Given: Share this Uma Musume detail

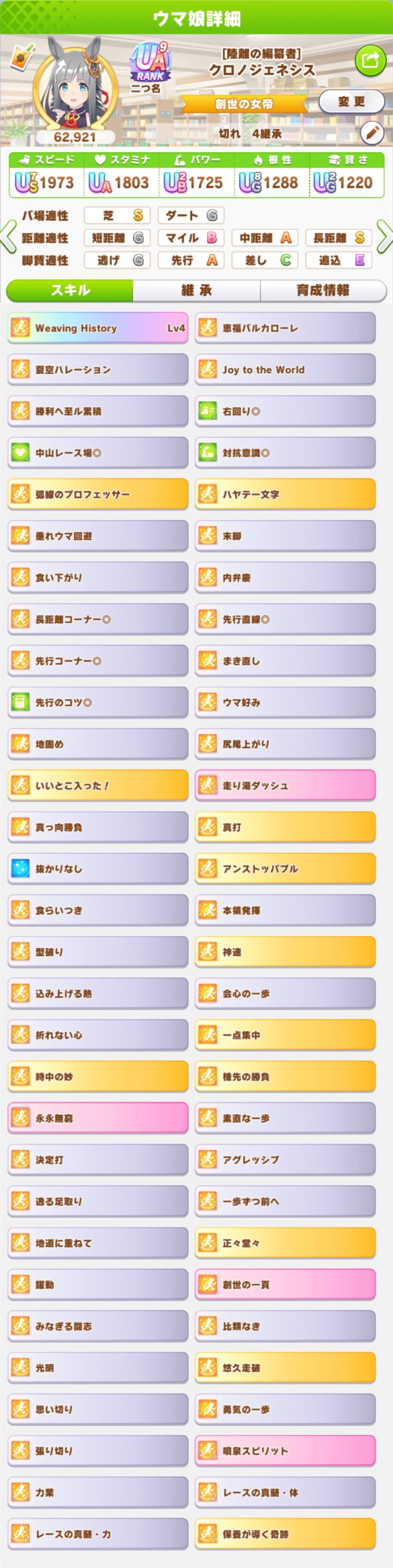Looking at the screenshot, I should [x=370, y=60].
